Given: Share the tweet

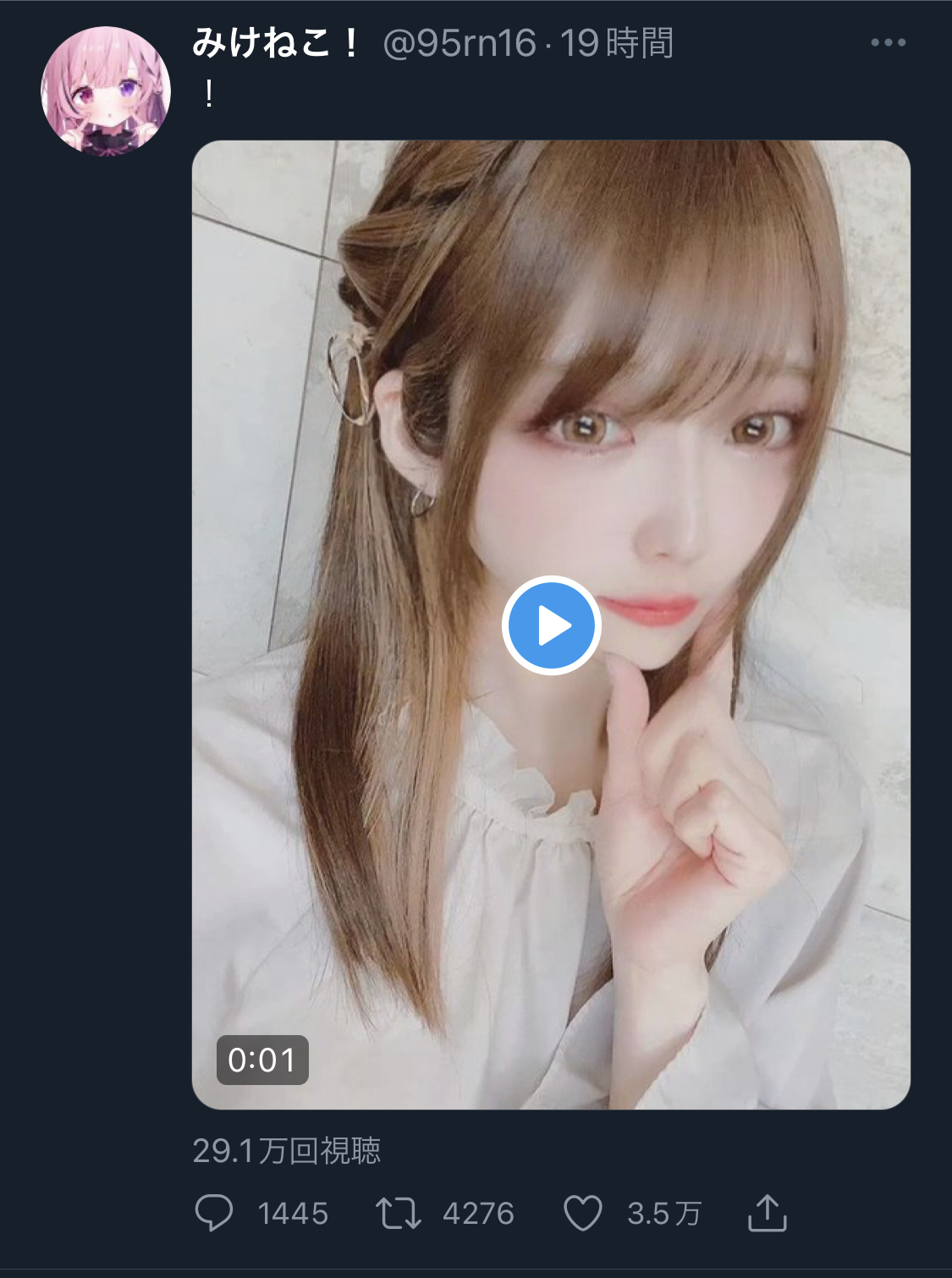Looking at the screenshot, I should click(767, 1212).
